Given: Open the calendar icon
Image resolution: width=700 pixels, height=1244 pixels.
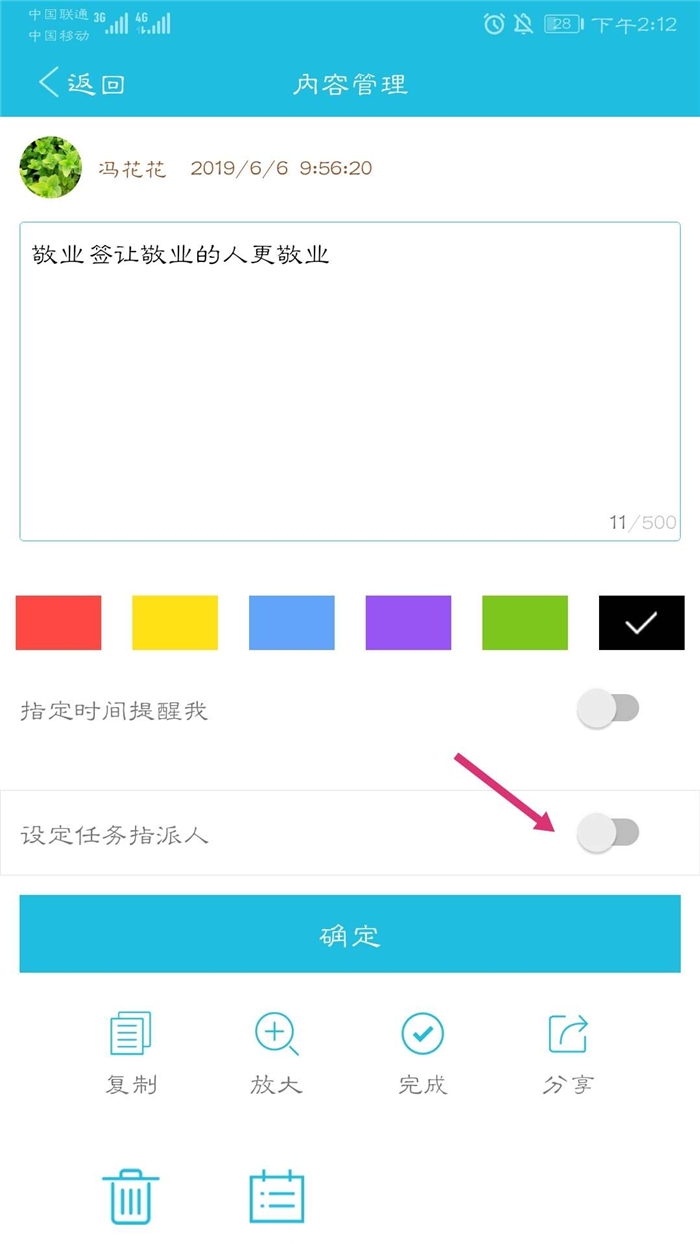Looking at the screenshot, I should [x=276, y=1196].
